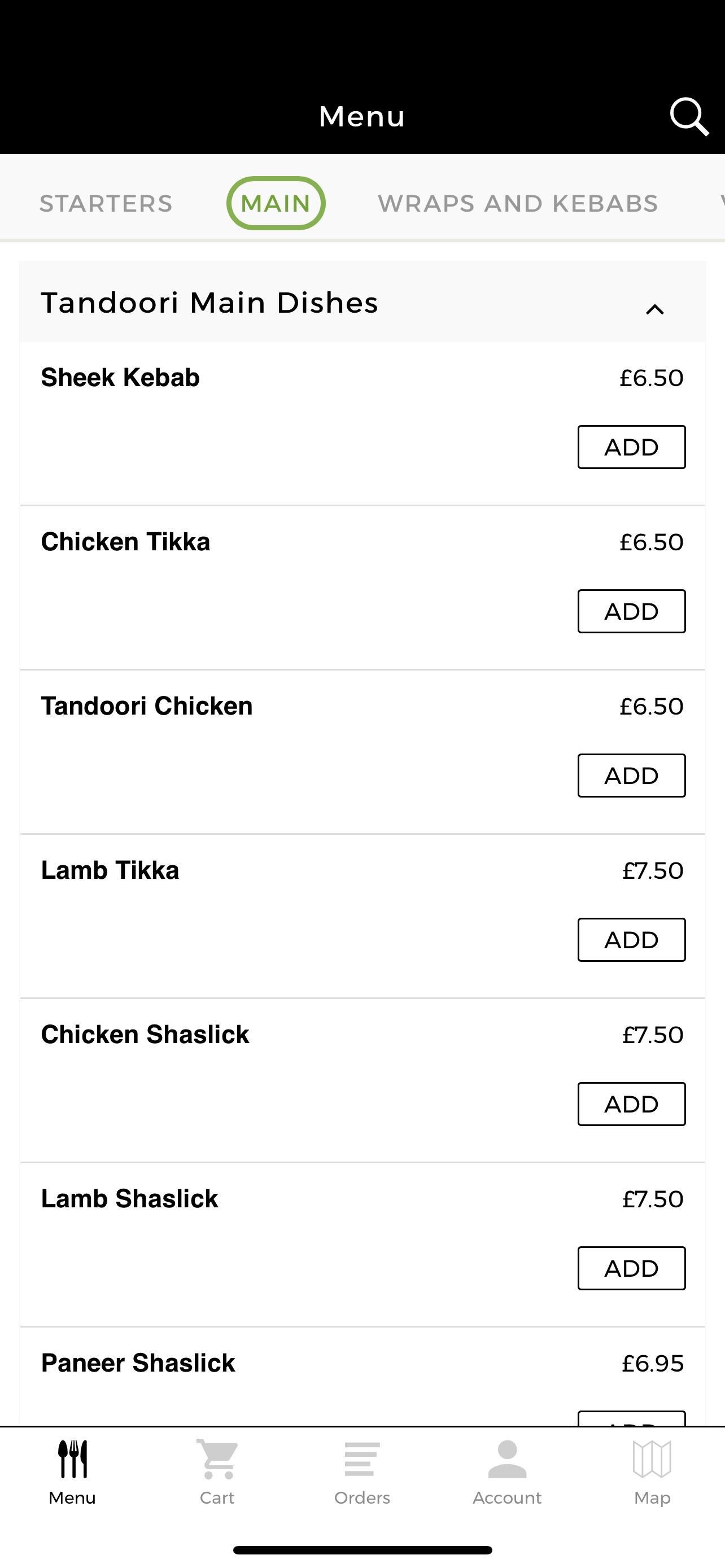Viewport: 725px width, 1568px height.
Task: Add Chicken Shaslick to the order
Action: click(x=631, y=1104)
